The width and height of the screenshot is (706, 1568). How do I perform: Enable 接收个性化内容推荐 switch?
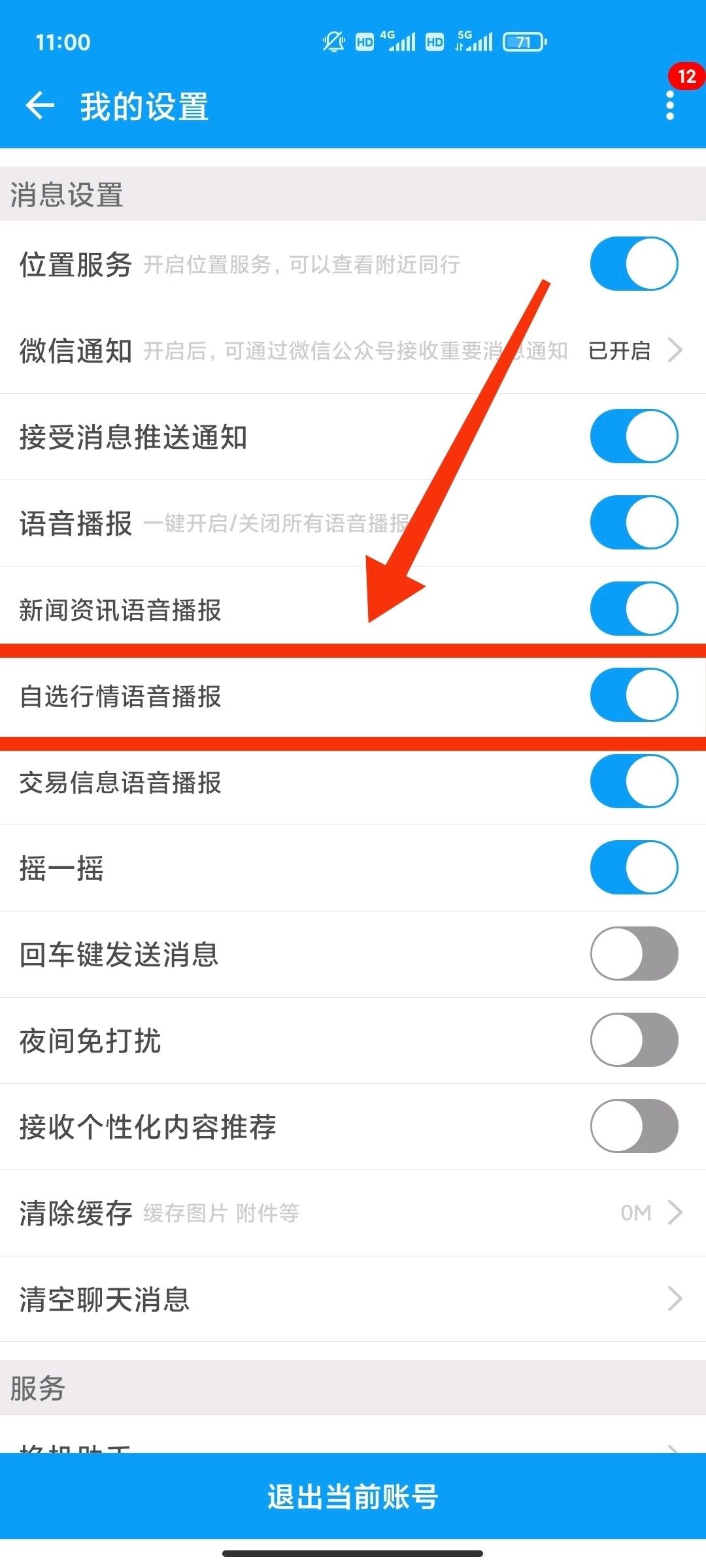634,1126
